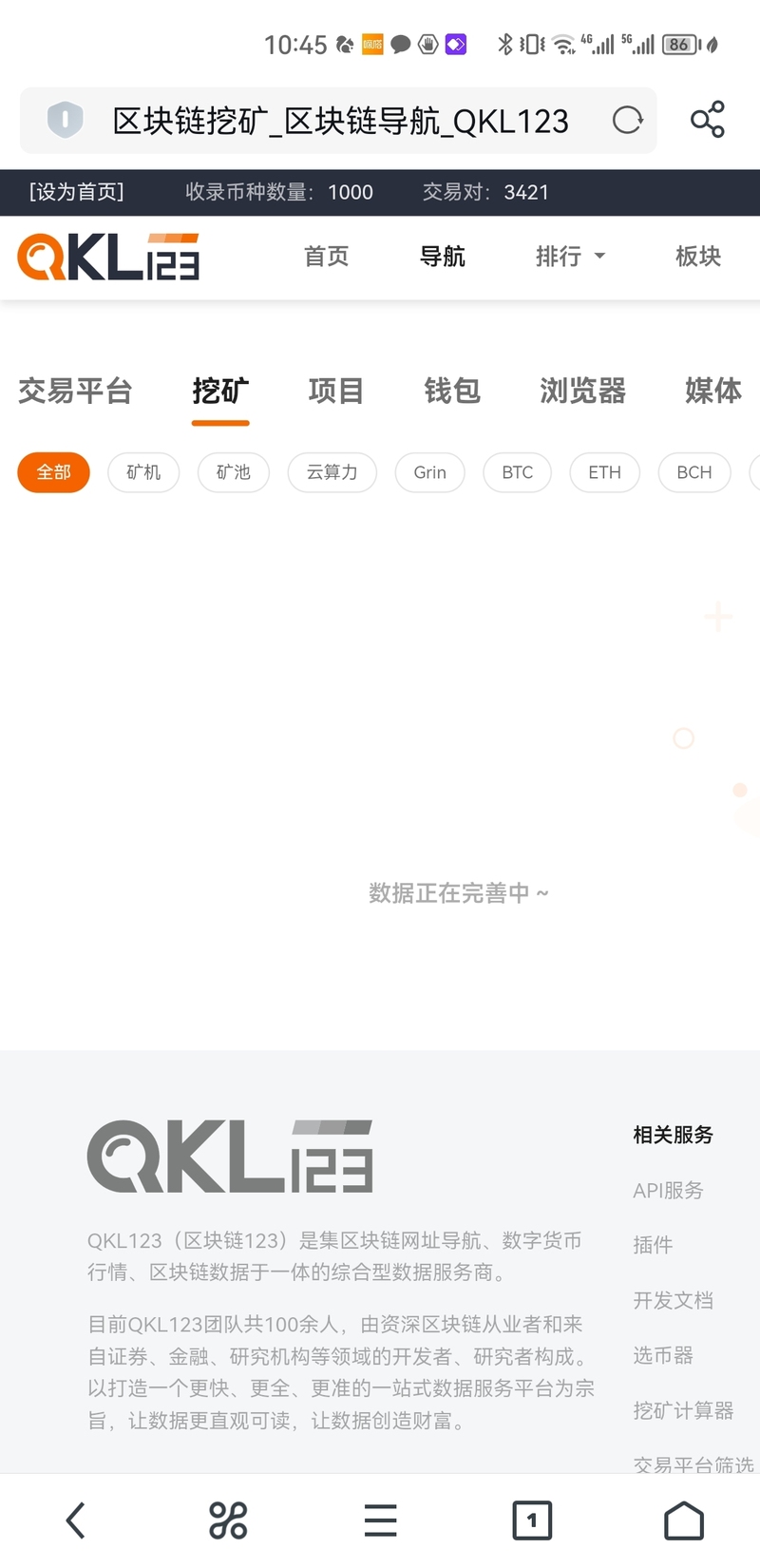Viewport: 760px width, 1568px height.
Task: Select the 矿池 filter chip
Action: [234, 472]
